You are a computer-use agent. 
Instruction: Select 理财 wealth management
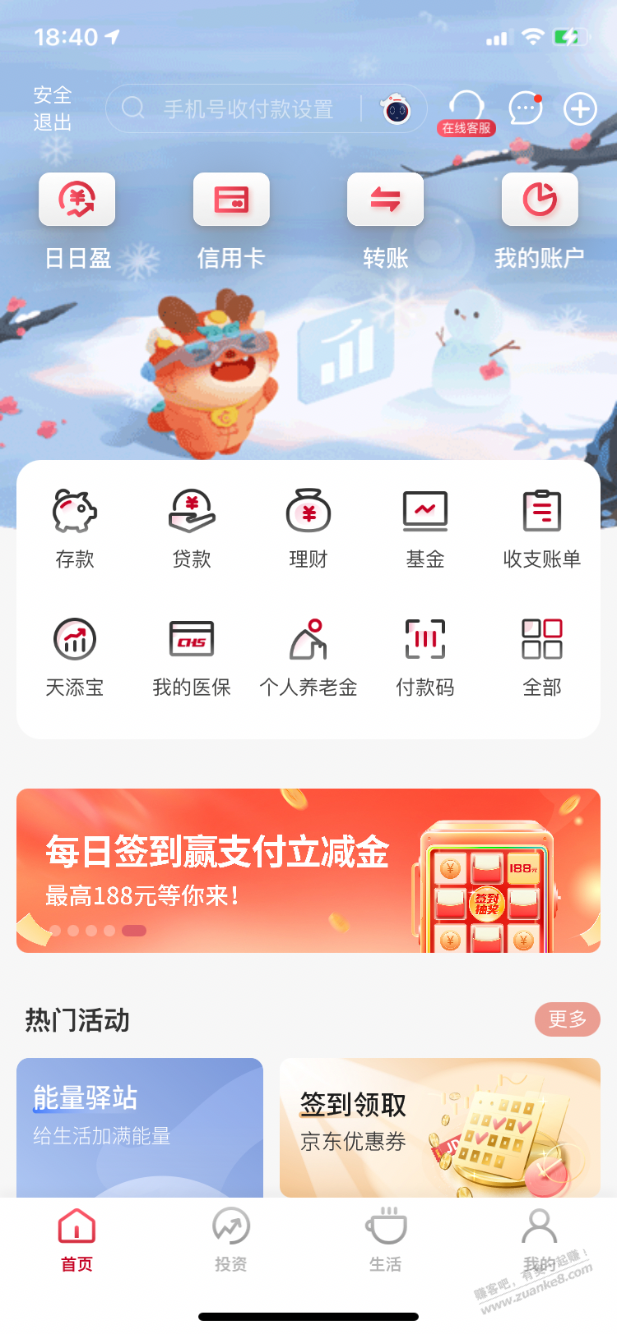[308, 529]
